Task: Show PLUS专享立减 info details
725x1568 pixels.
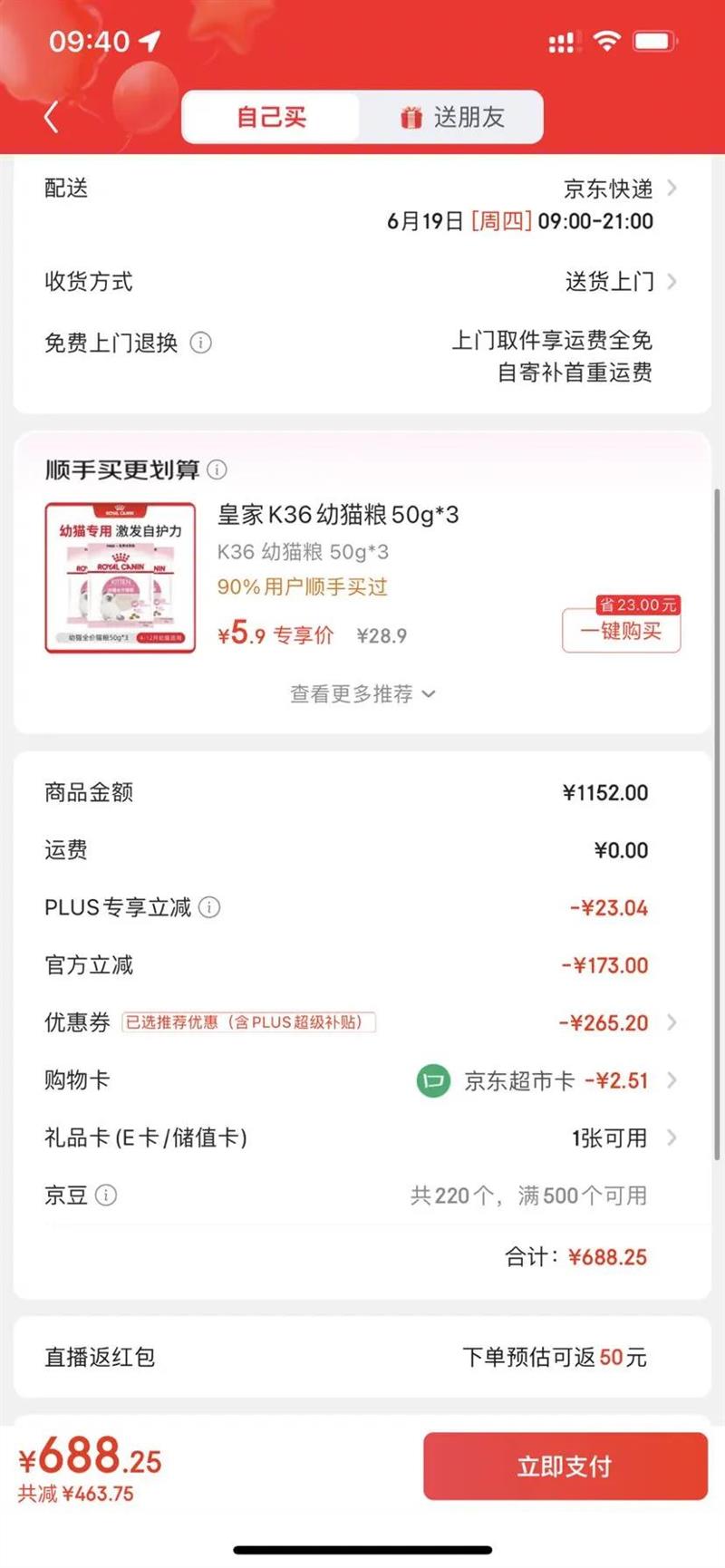Action: (x=209, y=907)
